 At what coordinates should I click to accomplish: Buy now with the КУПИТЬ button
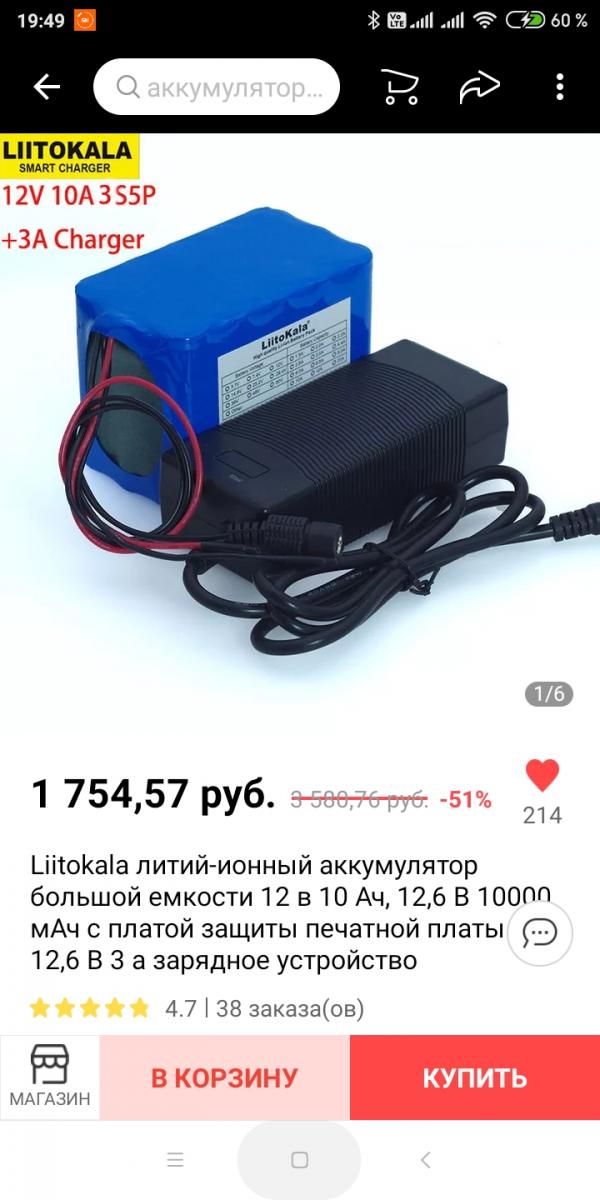(475, 1078)
